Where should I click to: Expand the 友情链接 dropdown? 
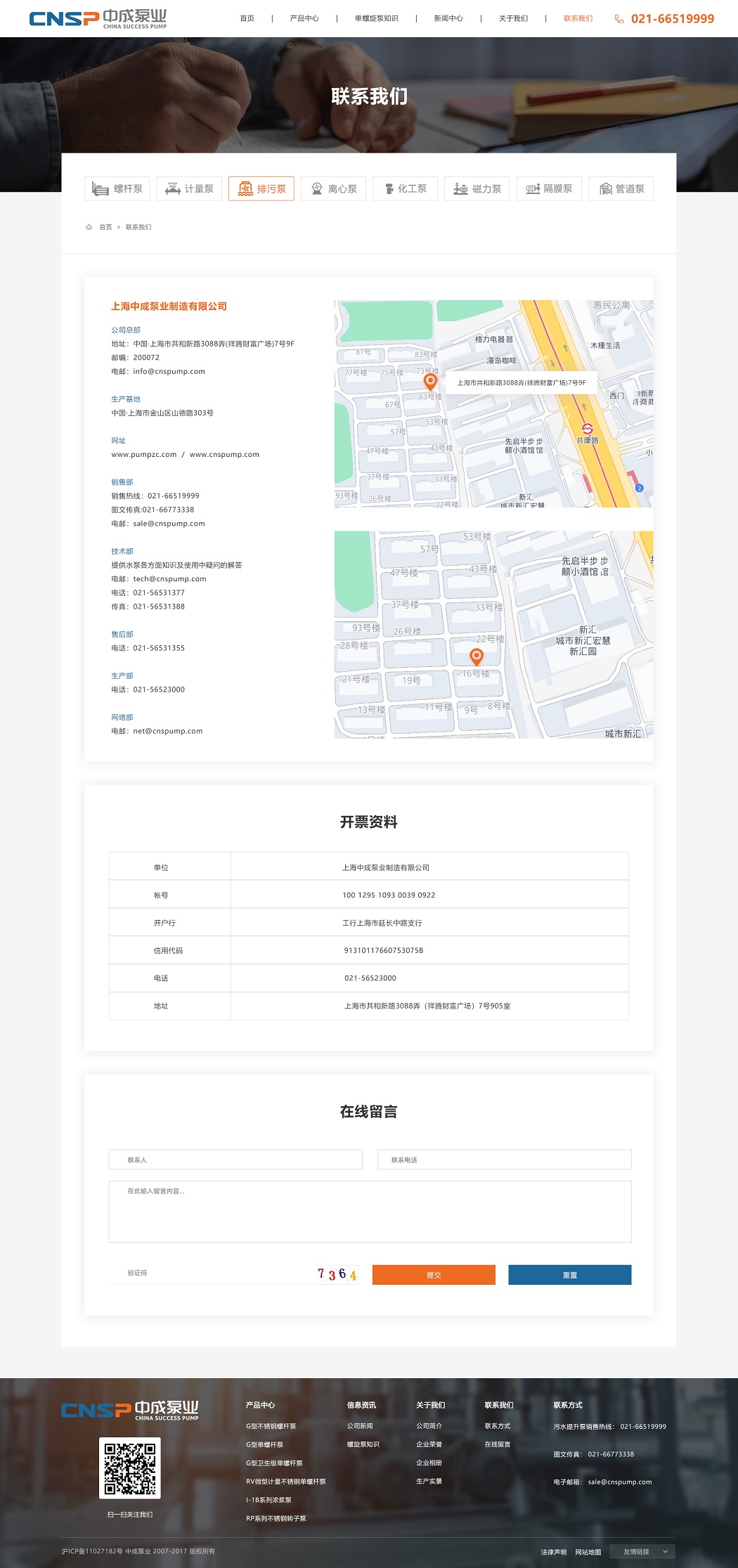pyautogui.click(x=642, y=1551)
